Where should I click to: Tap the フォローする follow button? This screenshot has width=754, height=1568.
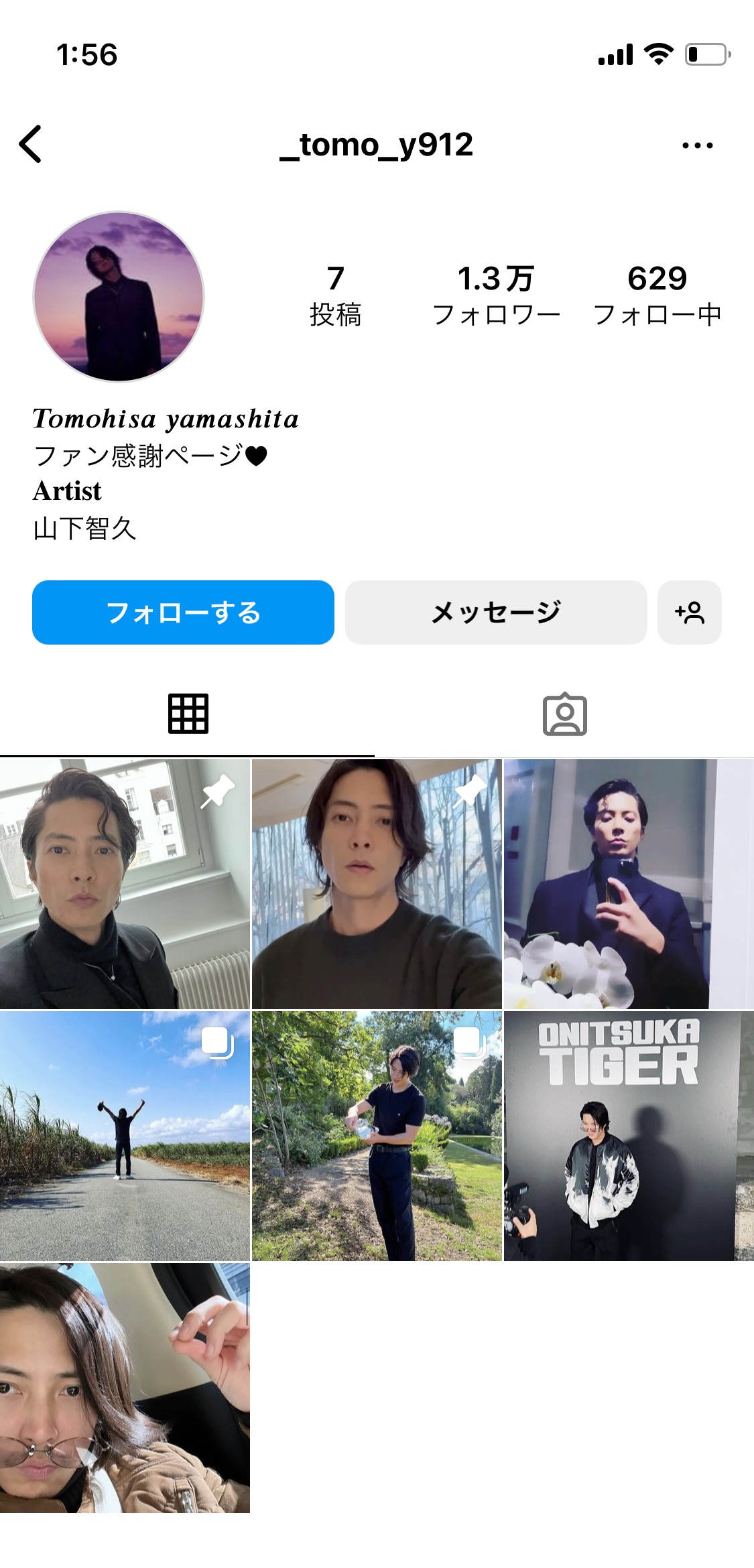pos(183,612)
